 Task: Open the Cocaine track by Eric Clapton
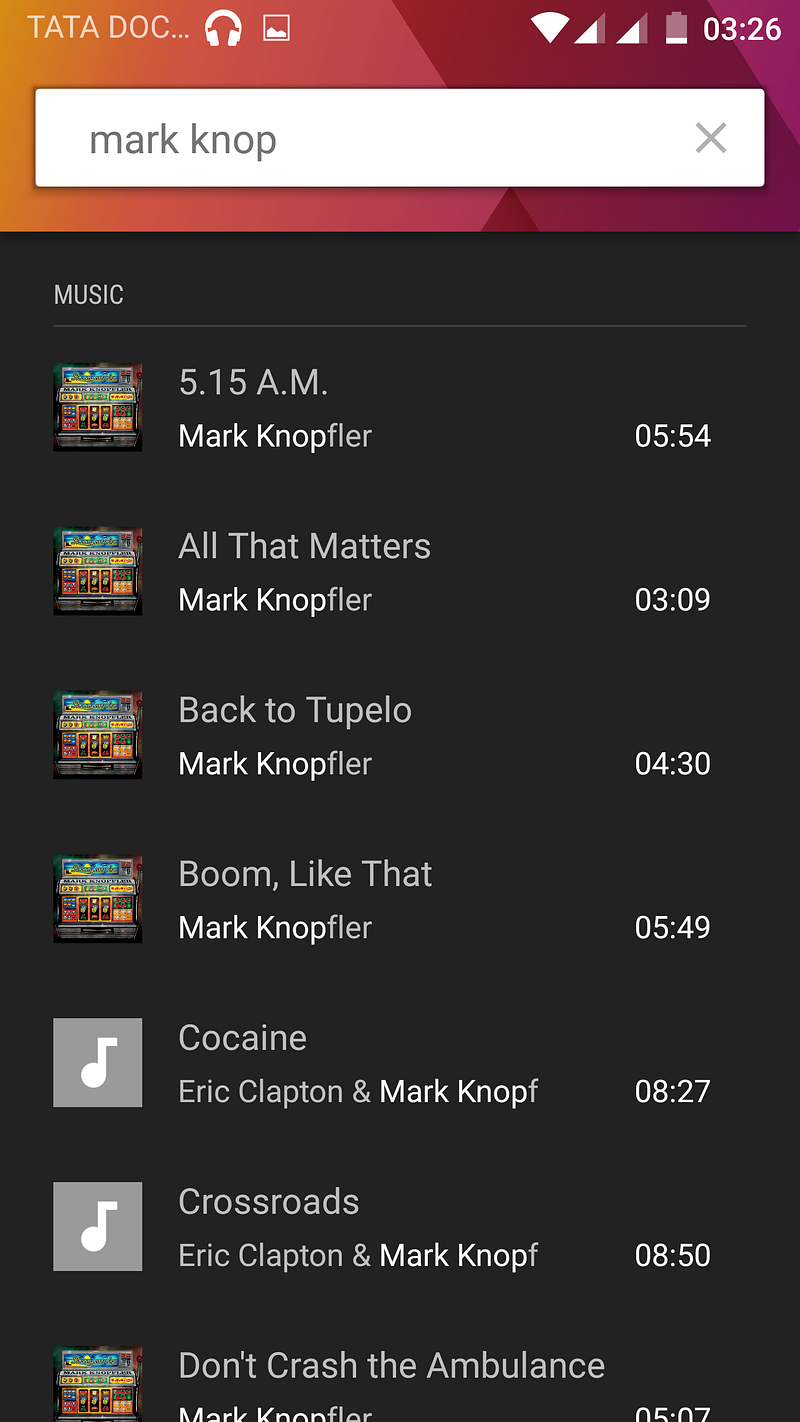(400, 1064)
